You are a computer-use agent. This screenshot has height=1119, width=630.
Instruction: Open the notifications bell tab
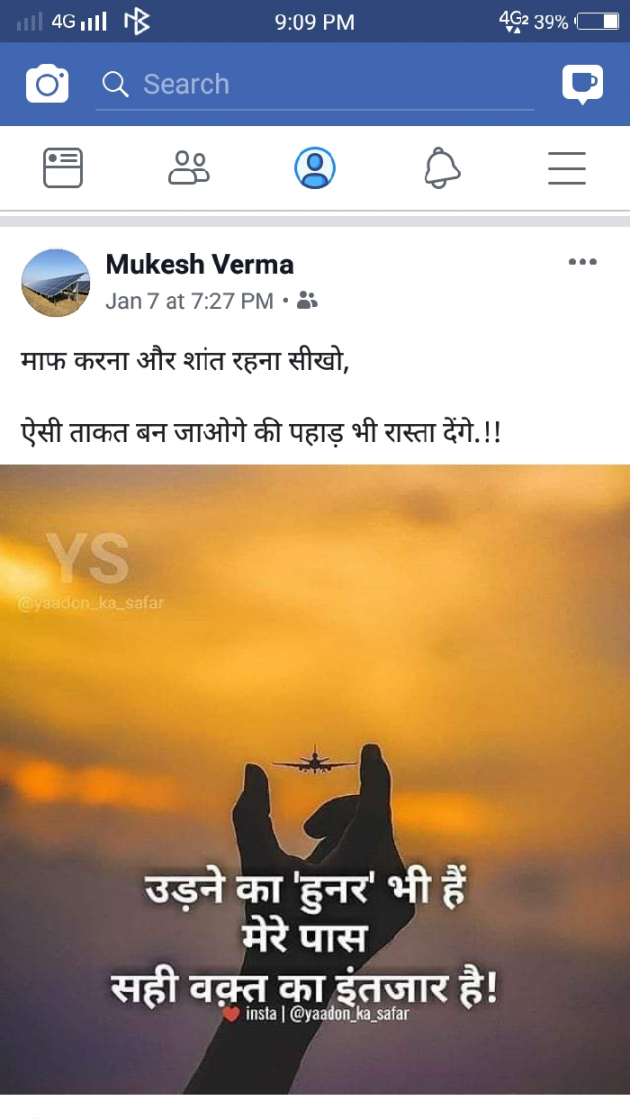(441, 168)
